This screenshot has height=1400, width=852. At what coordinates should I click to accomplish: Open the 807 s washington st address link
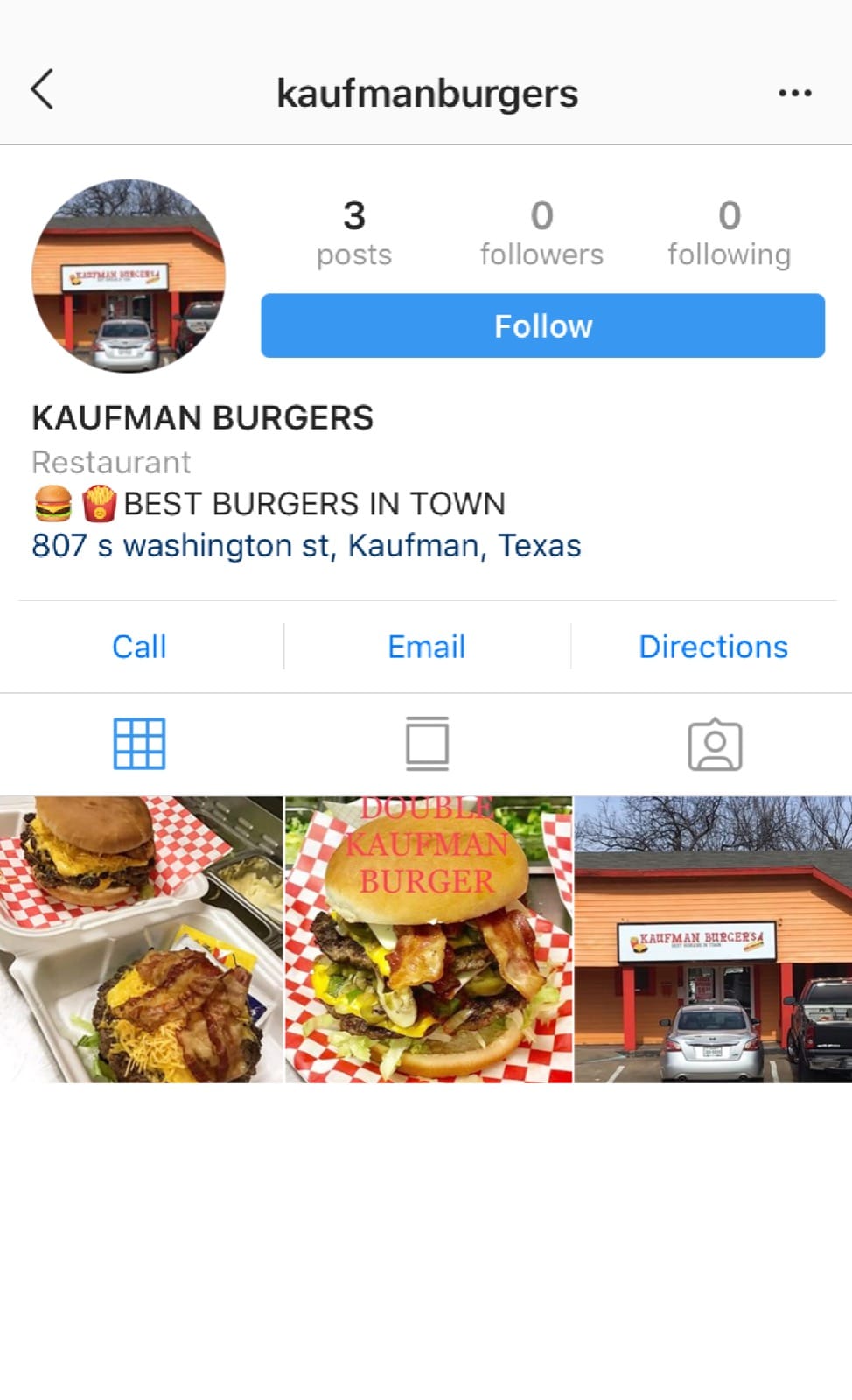[306, 545]
